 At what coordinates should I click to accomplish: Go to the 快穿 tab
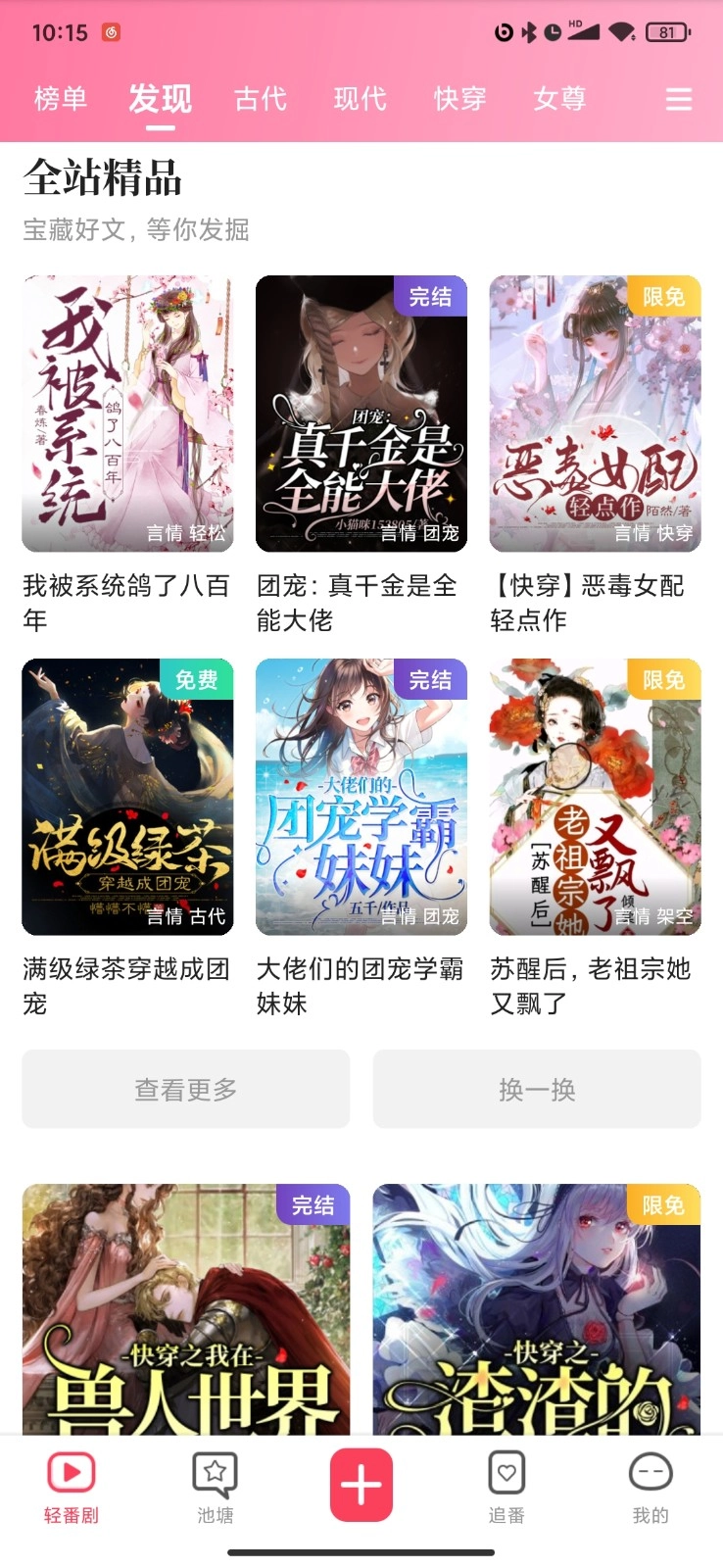[459, 99]
